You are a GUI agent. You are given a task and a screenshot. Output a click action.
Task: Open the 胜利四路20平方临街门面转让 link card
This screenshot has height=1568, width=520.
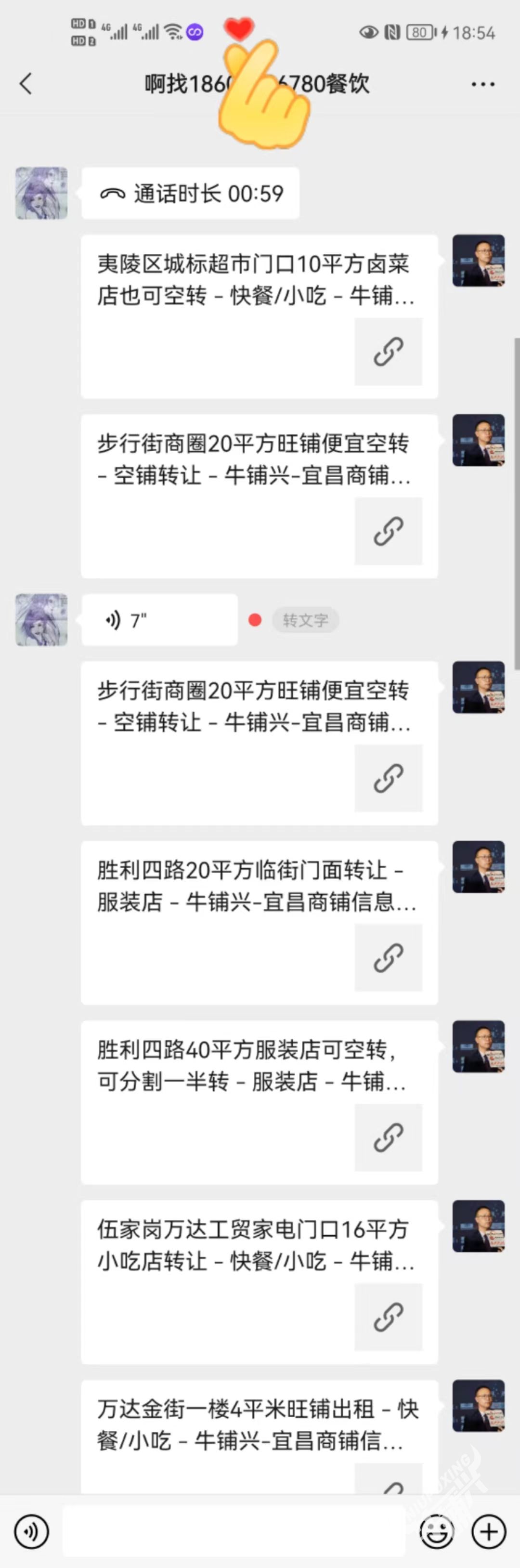pyautogui.click(x=259, y=922)
